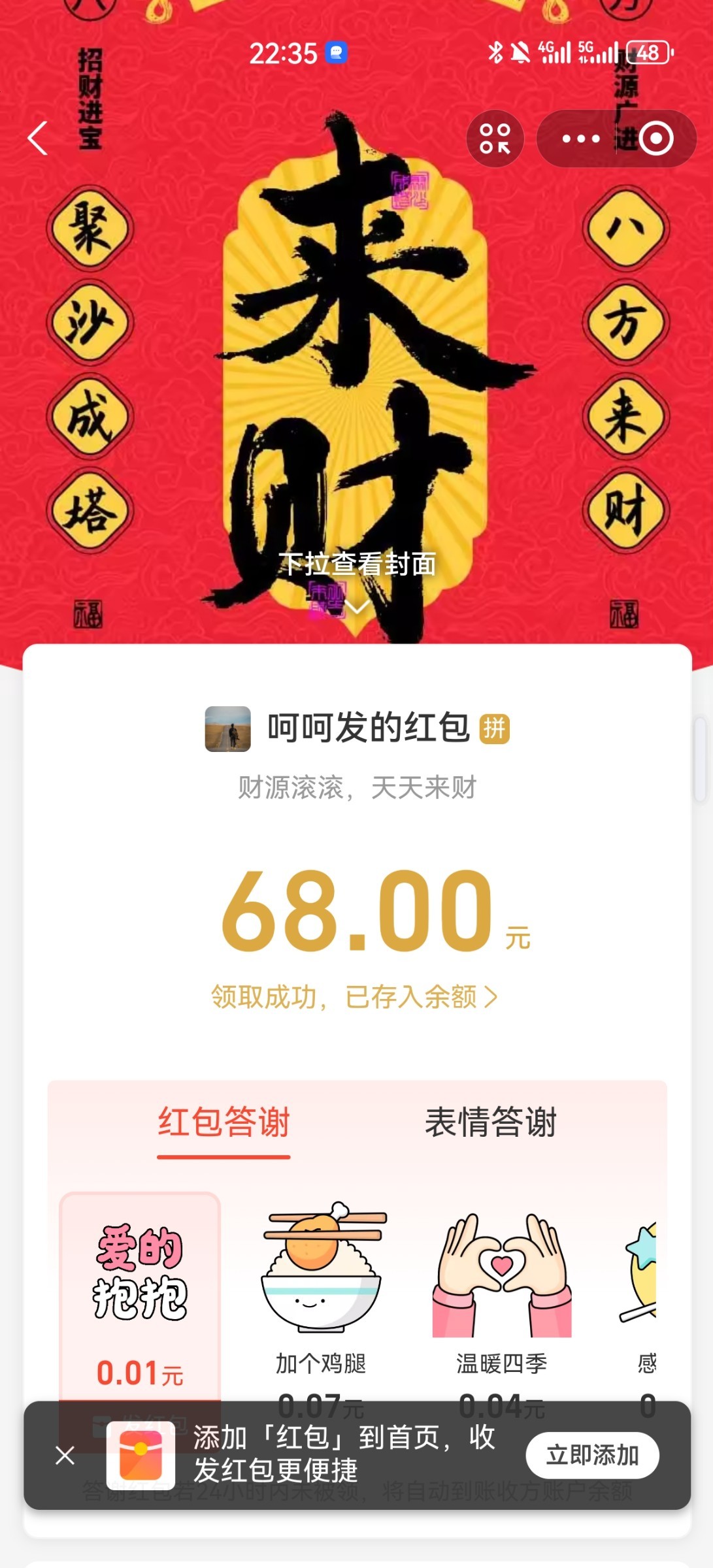Open balance via 领取成功，已存入余额 link

click(x=354, y=997)
